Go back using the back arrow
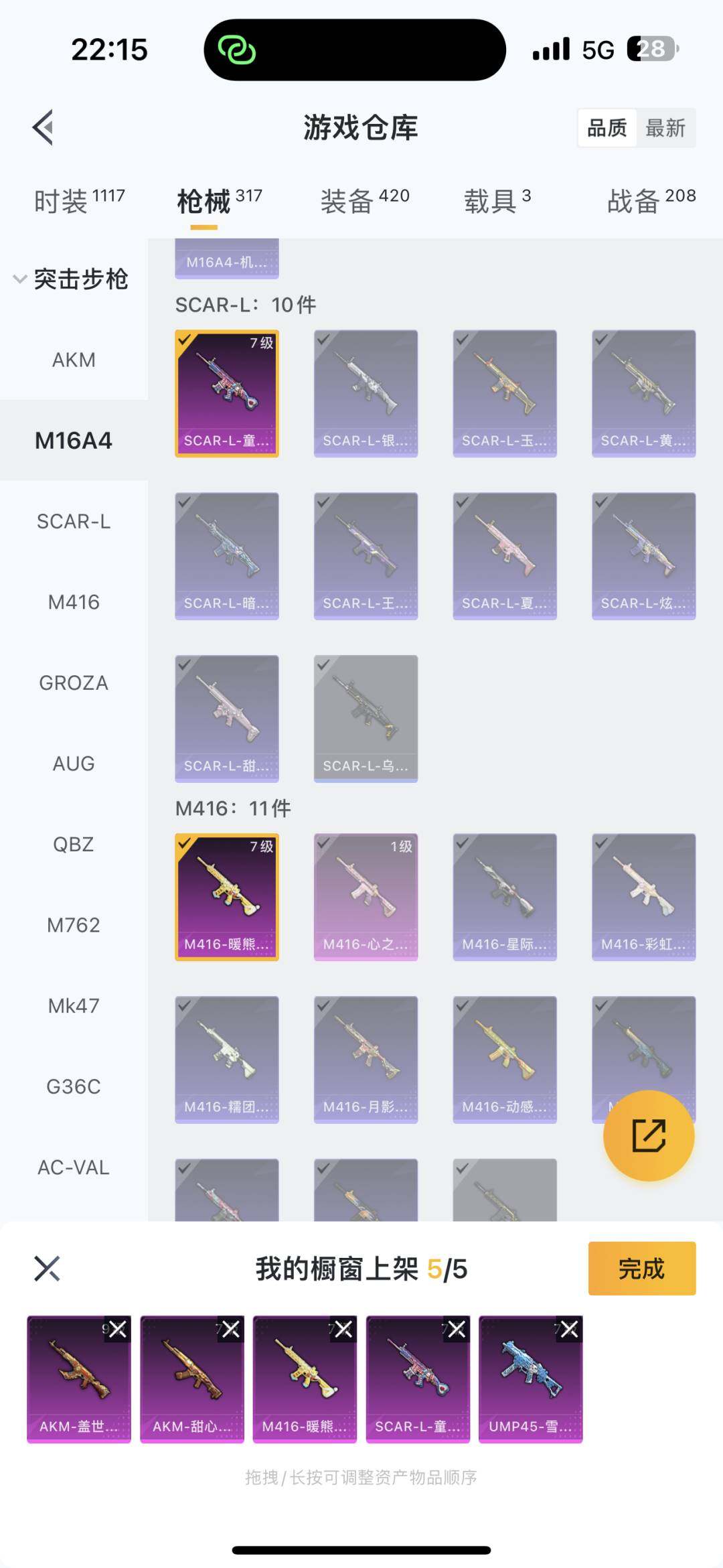This screenshot has height=1568, width=723. click(44, 127)
